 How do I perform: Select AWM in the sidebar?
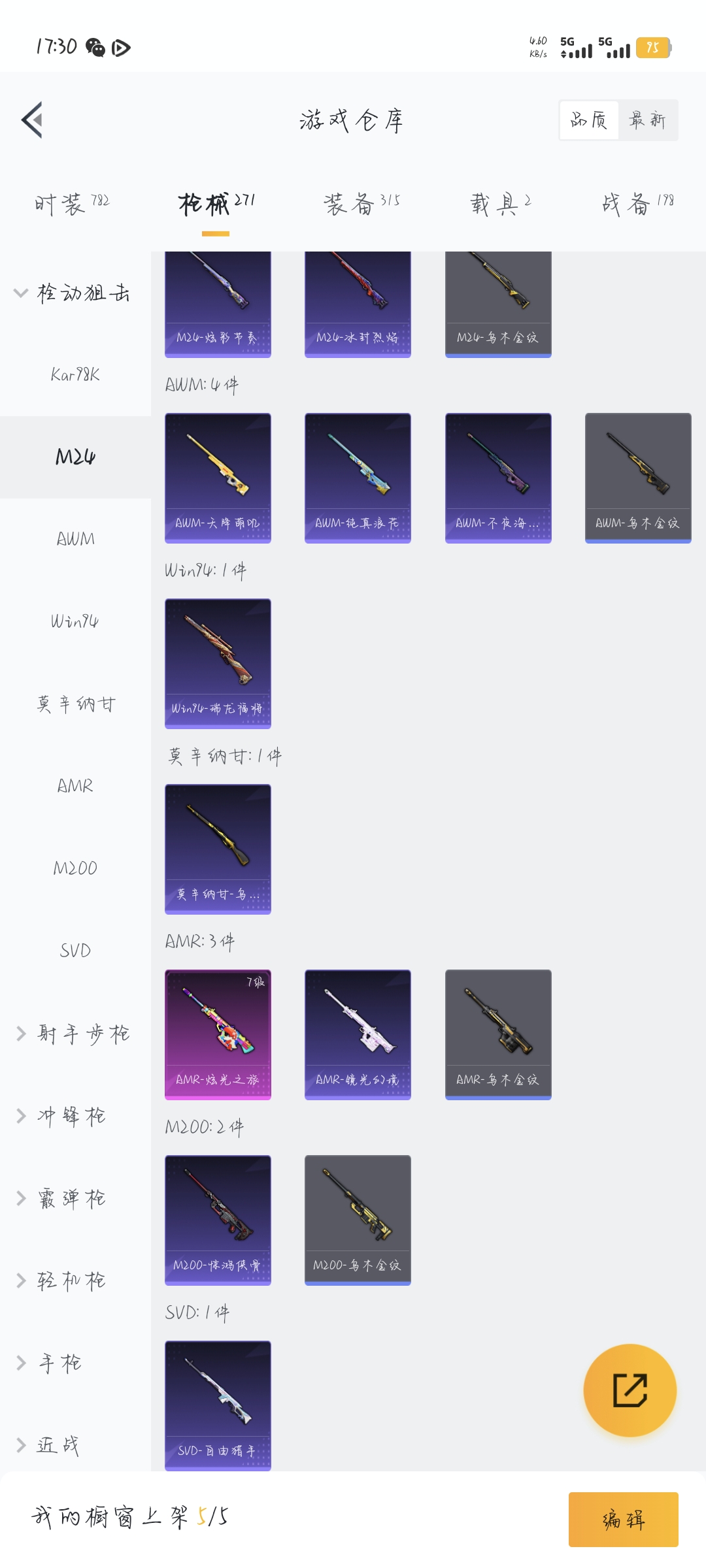pyautogui.click(x=75, y=539)
